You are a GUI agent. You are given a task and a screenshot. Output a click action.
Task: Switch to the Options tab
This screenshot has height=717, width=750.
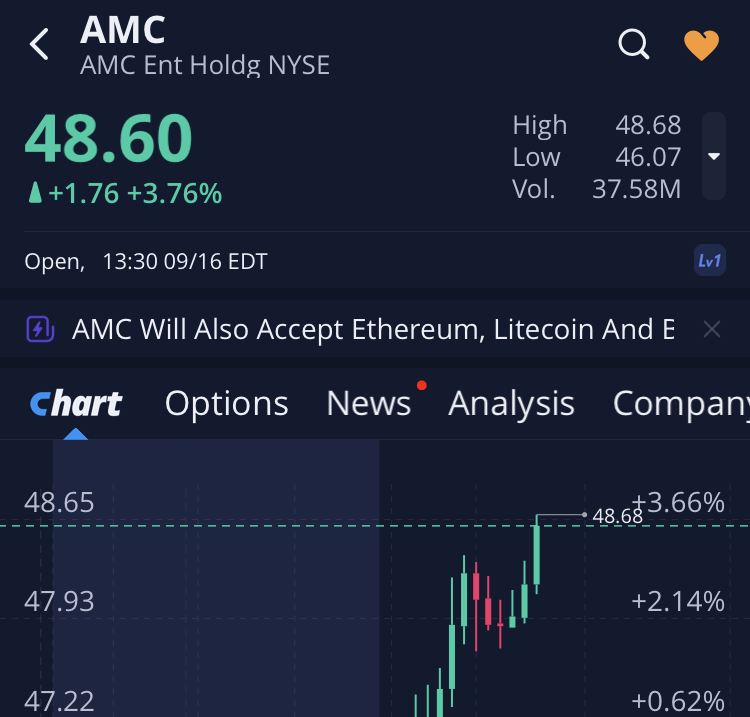coord(226,403)
